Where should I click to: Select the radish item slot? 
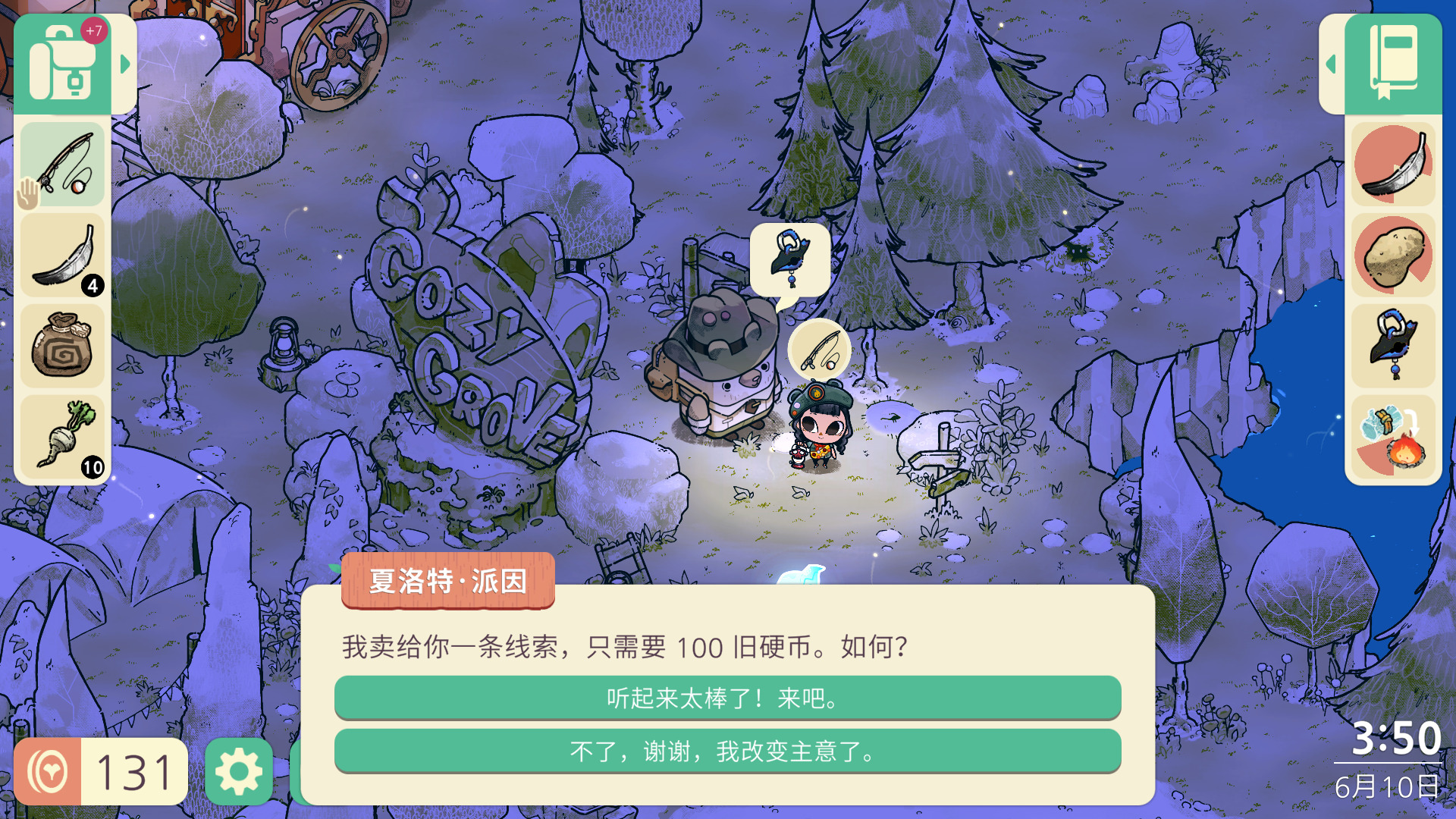pos(63,438)
